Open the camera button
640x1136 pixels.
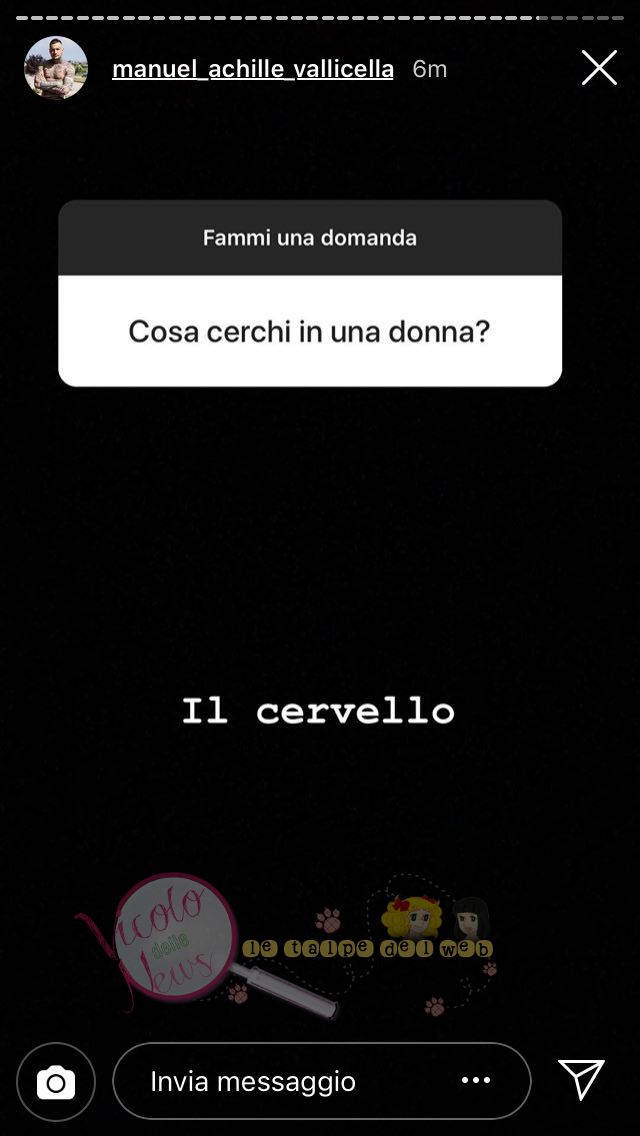pos(56,1081)
